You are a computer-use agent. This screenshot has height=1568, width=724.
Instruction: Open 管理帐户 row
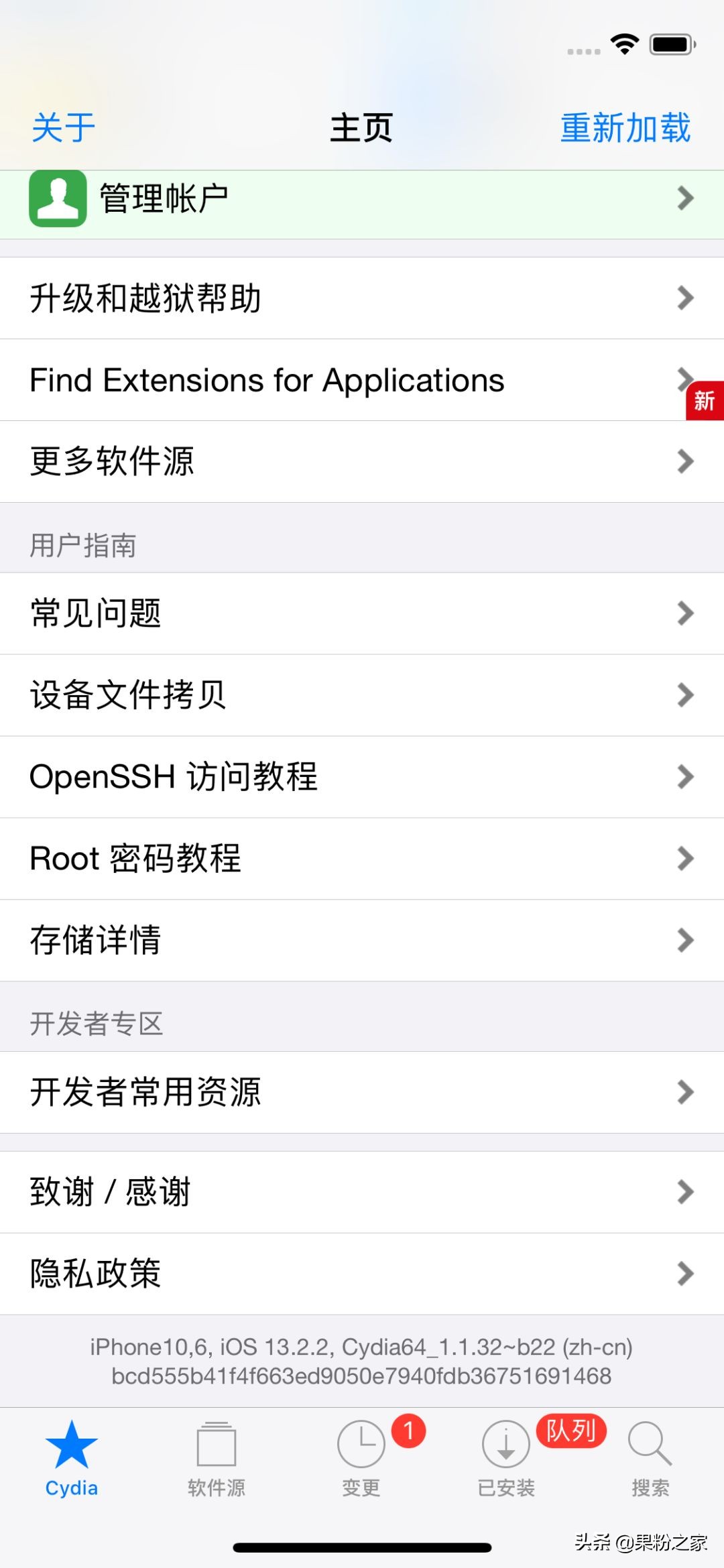tap(362, 199)
